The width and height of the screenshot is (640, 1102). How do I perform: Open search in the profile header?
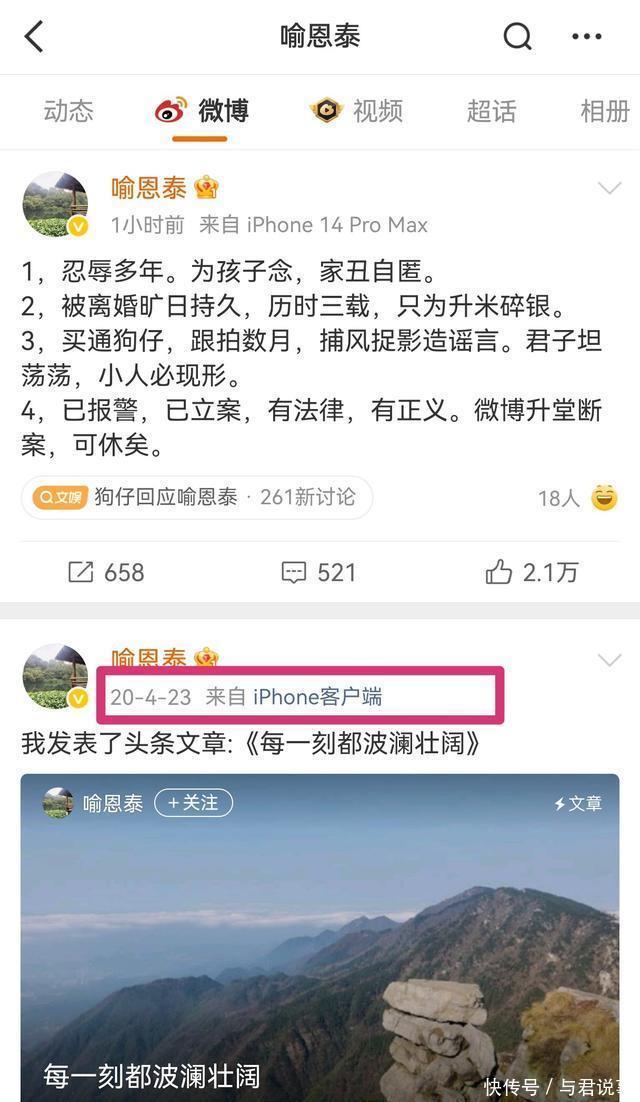[x=518, y=36]
